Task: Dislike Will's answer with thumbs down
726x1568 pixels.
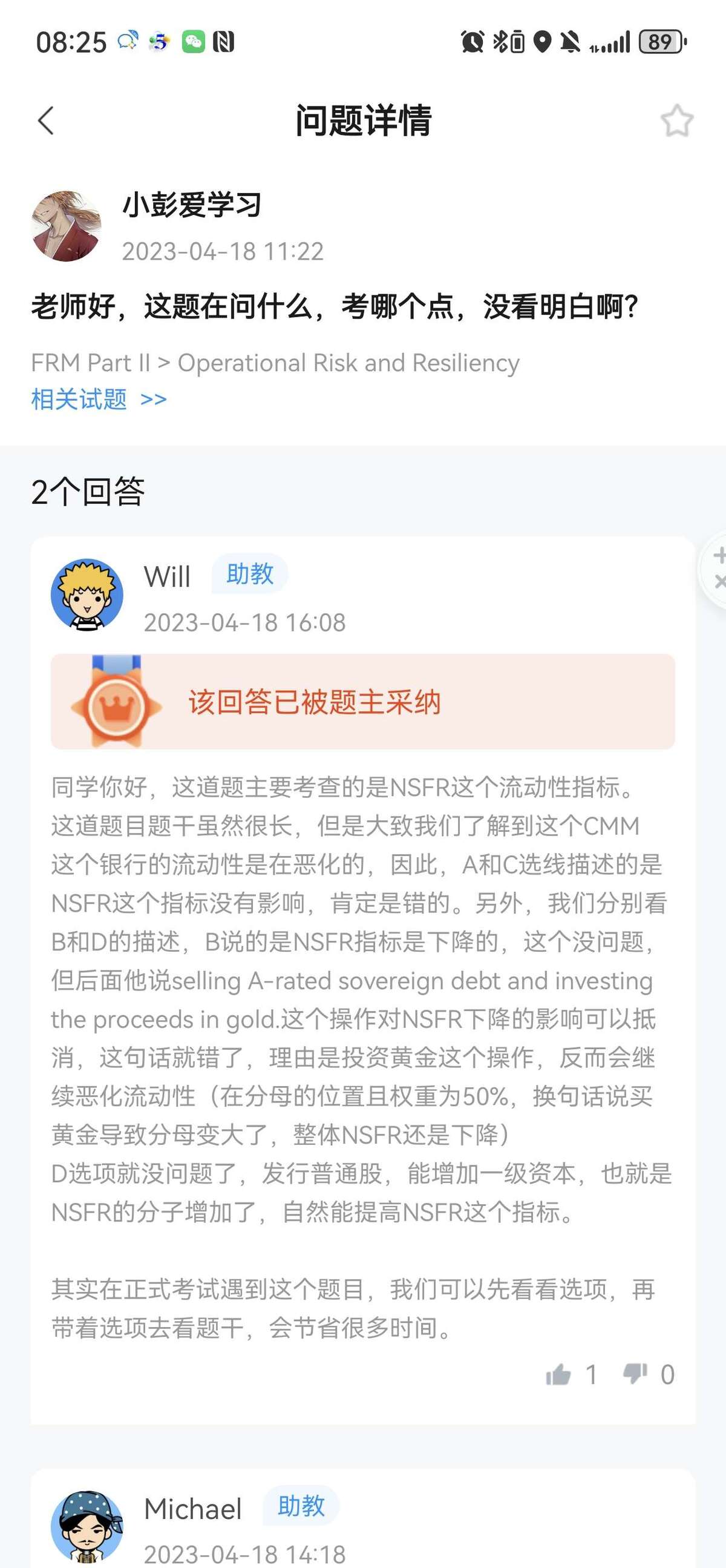Action: point(635,1374)
